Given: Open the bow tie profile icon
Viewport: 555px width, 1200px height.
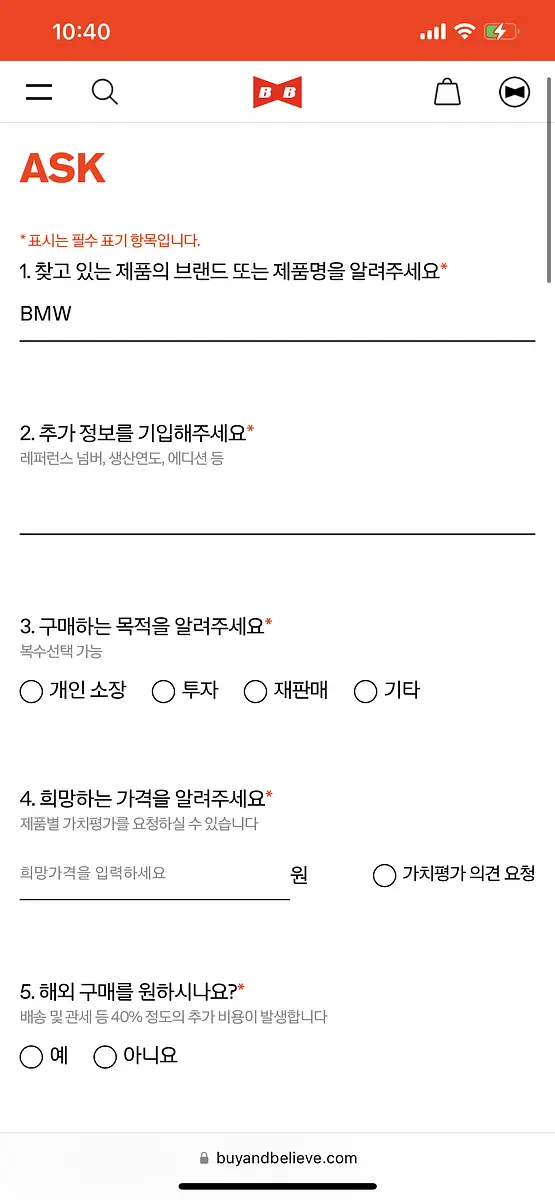Looking at the screenshot, I should click(x=514, y=92).
